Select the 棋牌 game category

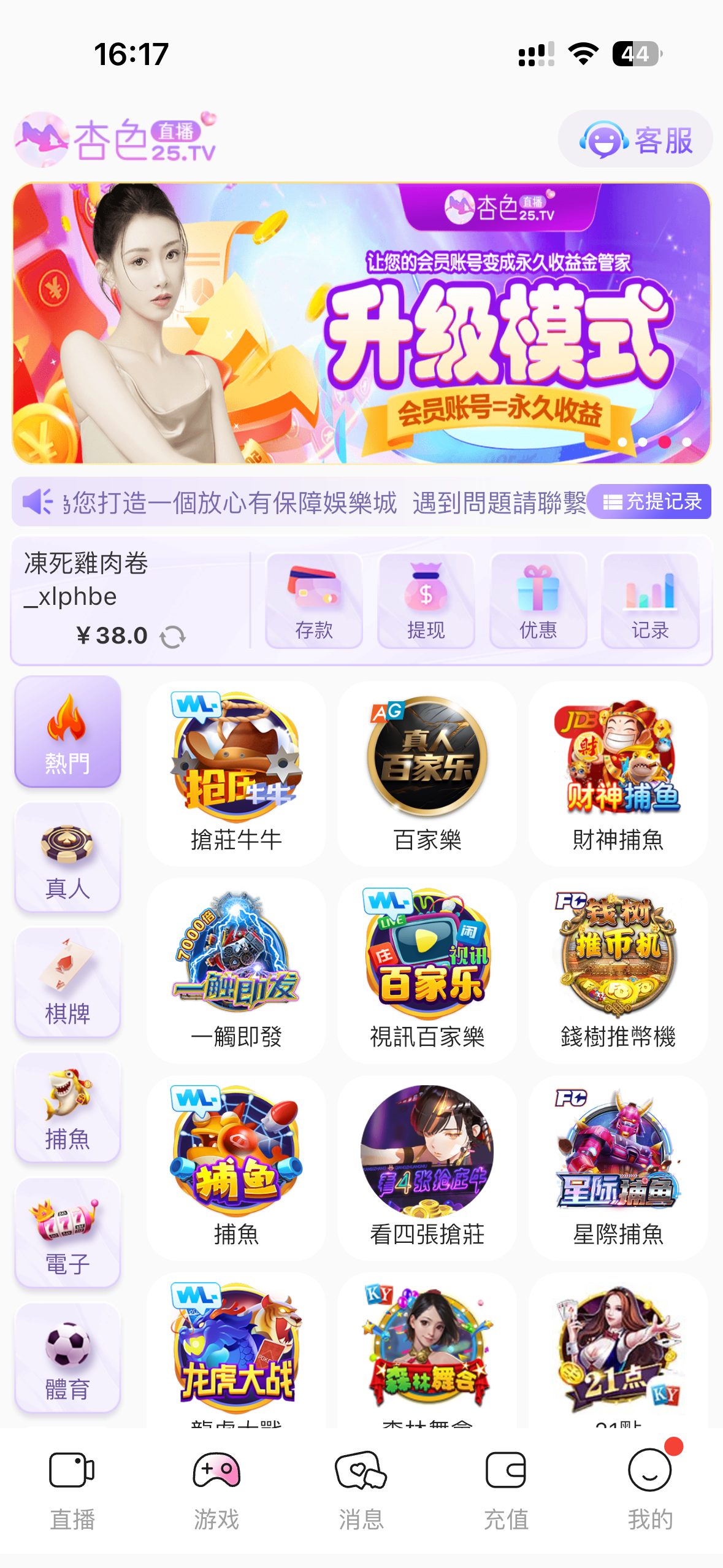67,983
